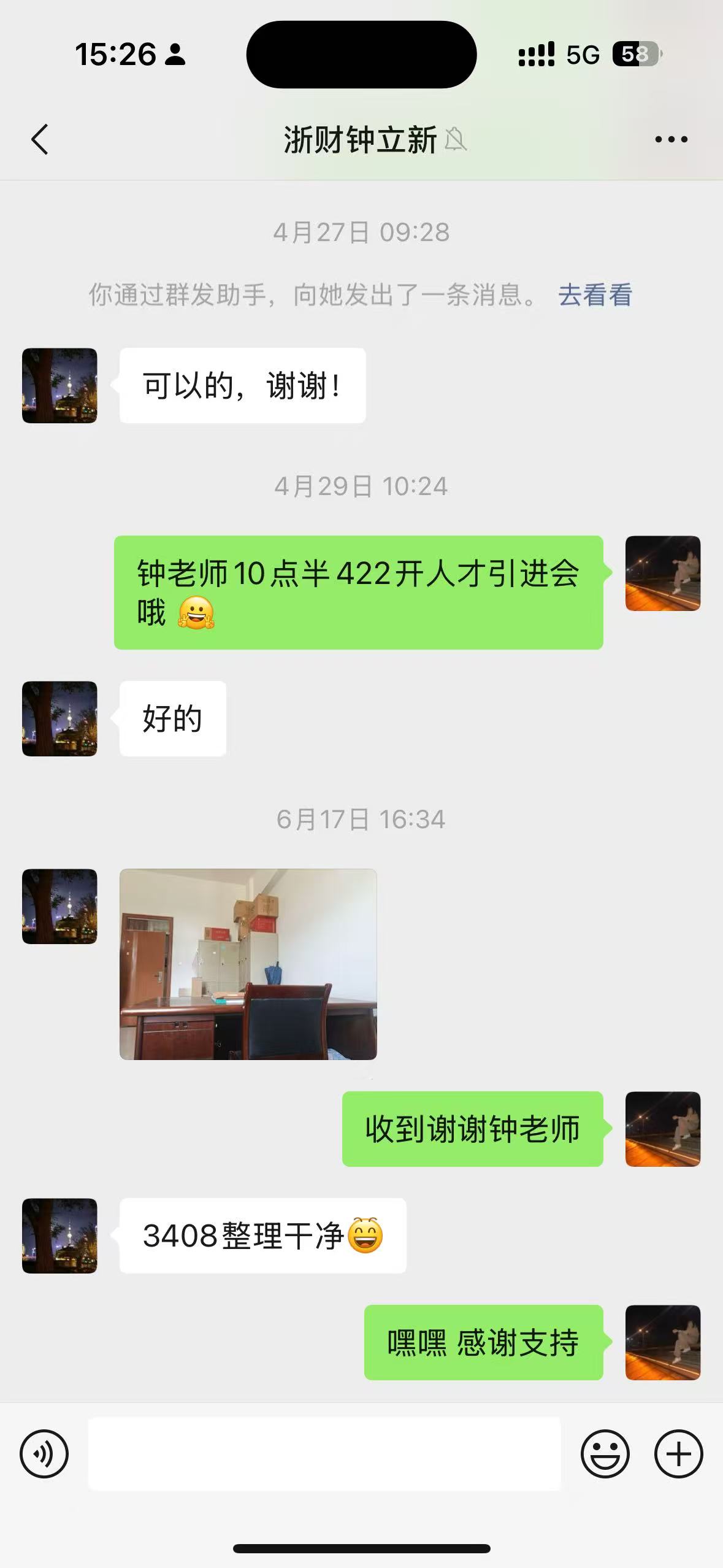
Task: Tap the 去看看 link
Action: 594,294
